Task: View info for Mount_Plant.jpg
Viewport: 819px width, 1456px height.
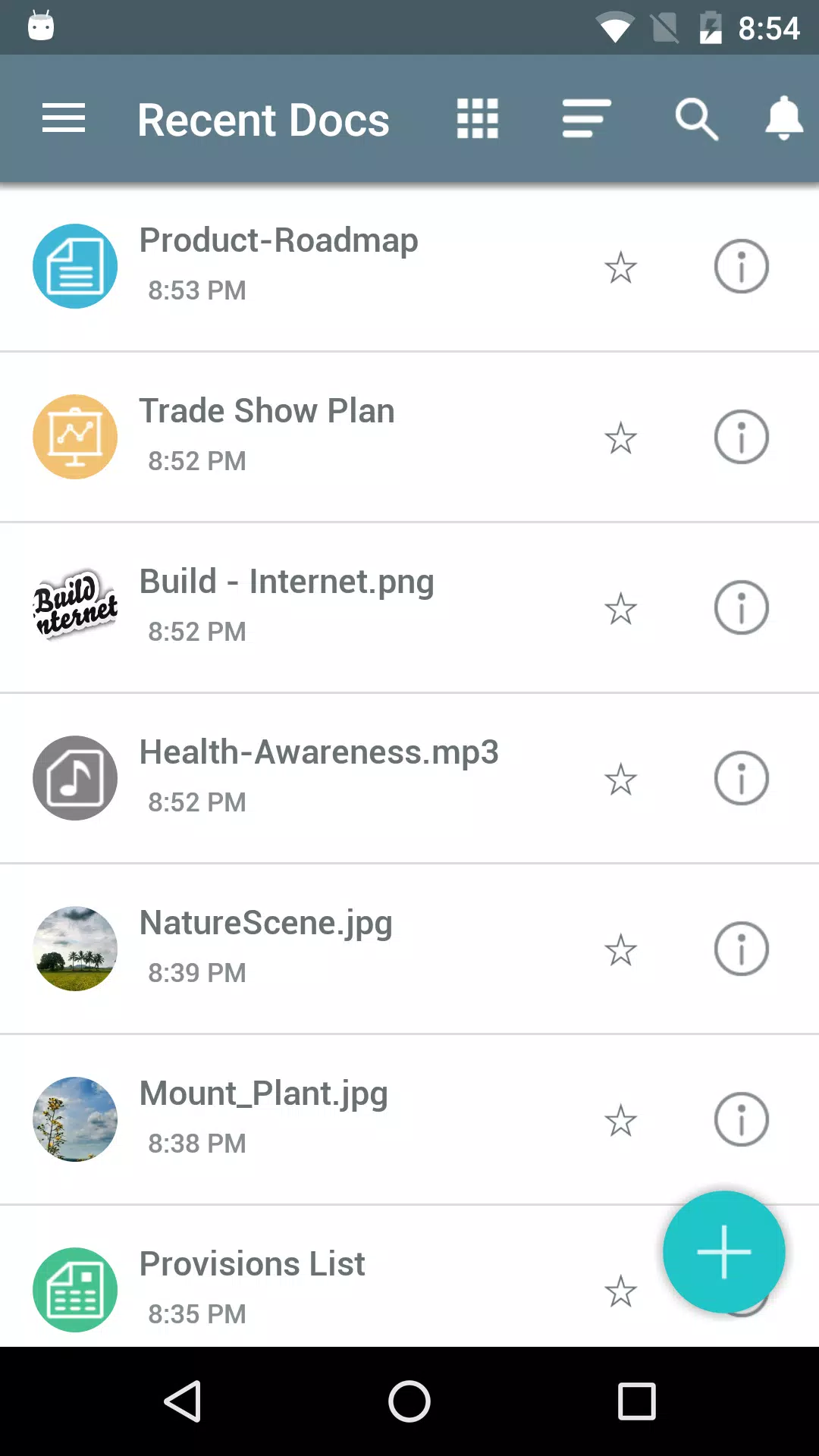Action: point(742,1119)
